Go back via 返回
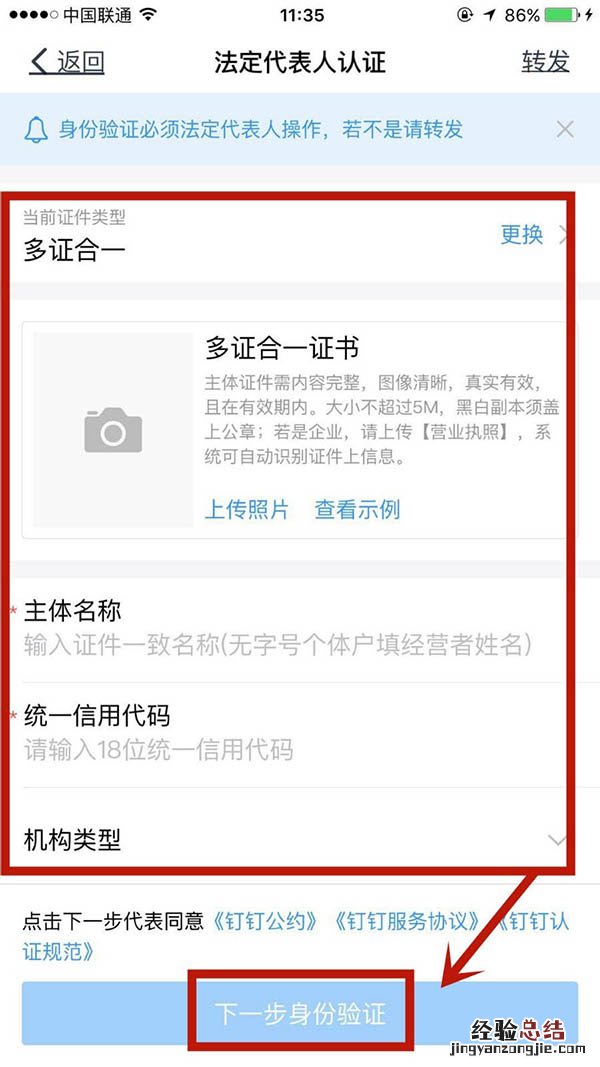 tap(67, 61)
